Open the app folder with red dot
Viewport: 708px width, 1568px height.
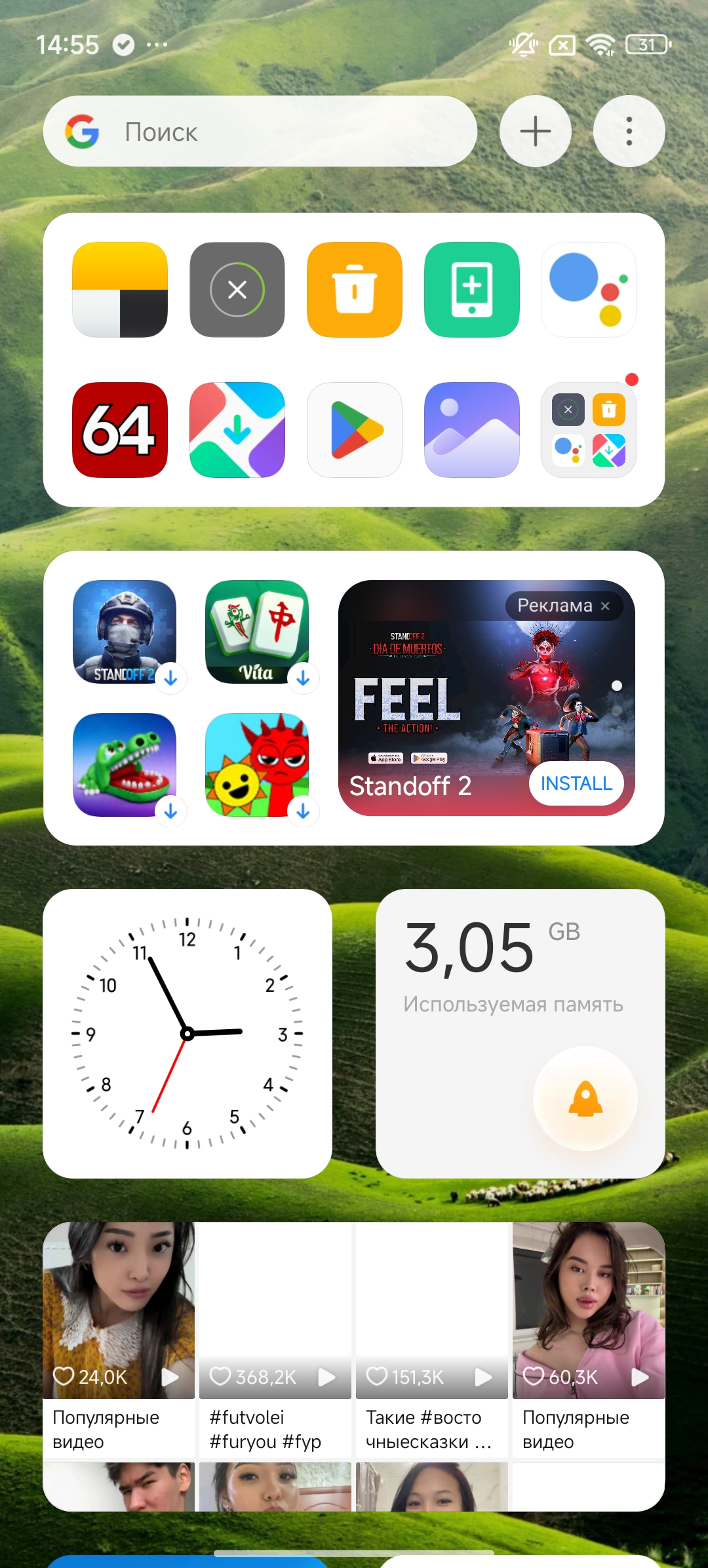[x=588, y=430]
